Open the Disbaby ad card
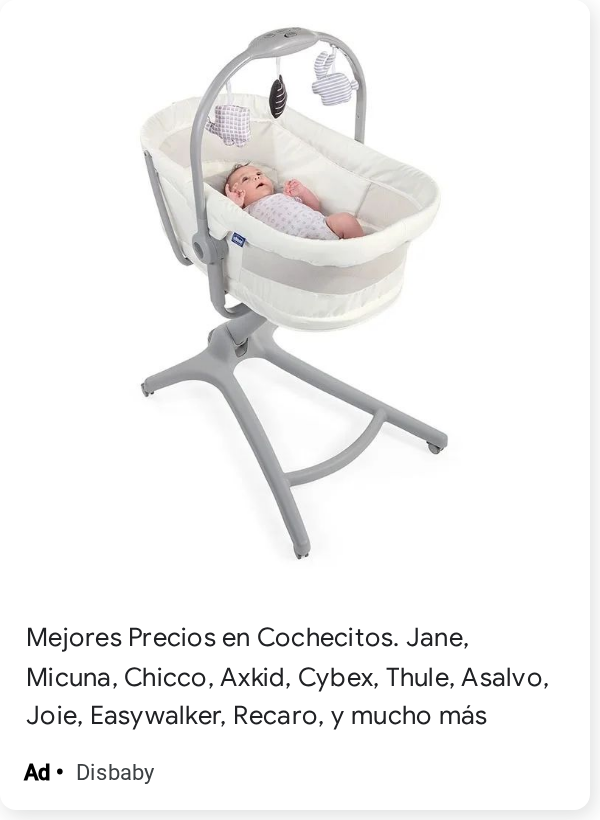Image resolution: width=600 pixels, height=820 pixels. (x=295, y=405)
